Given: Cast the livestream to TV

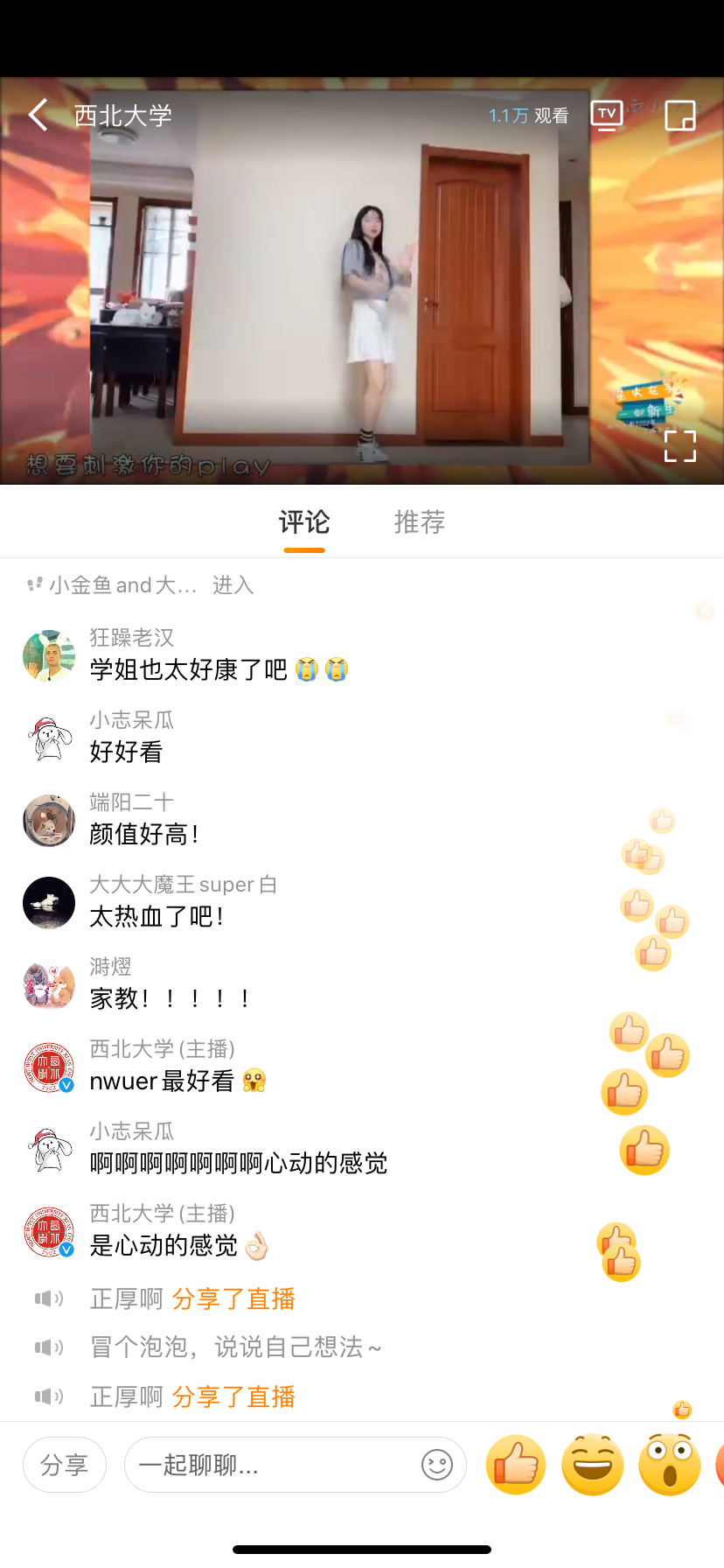Looking at the screenshot, I should (607, 115).
